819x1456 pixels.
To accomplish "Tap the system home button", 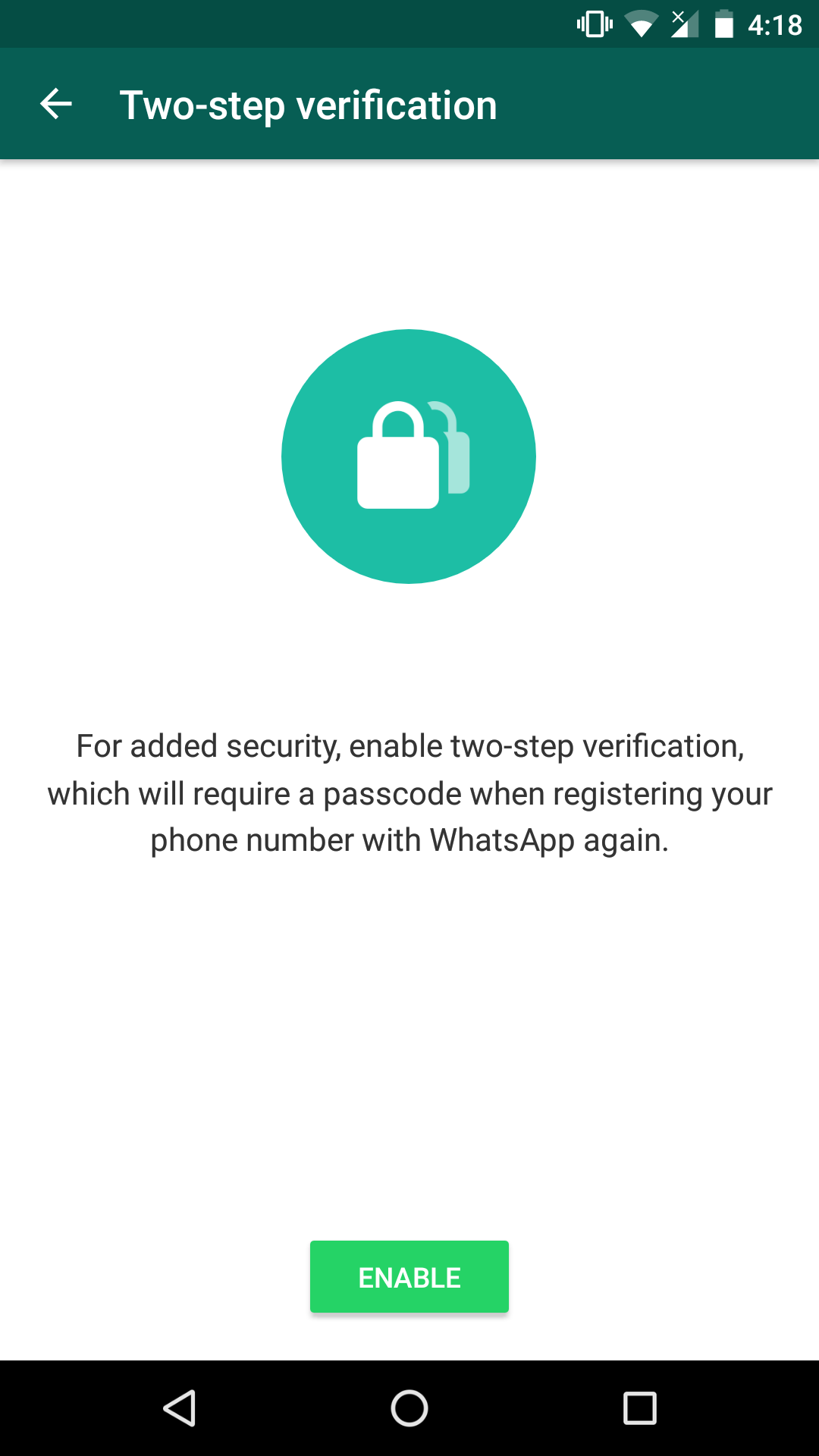I will point(409,1409).
